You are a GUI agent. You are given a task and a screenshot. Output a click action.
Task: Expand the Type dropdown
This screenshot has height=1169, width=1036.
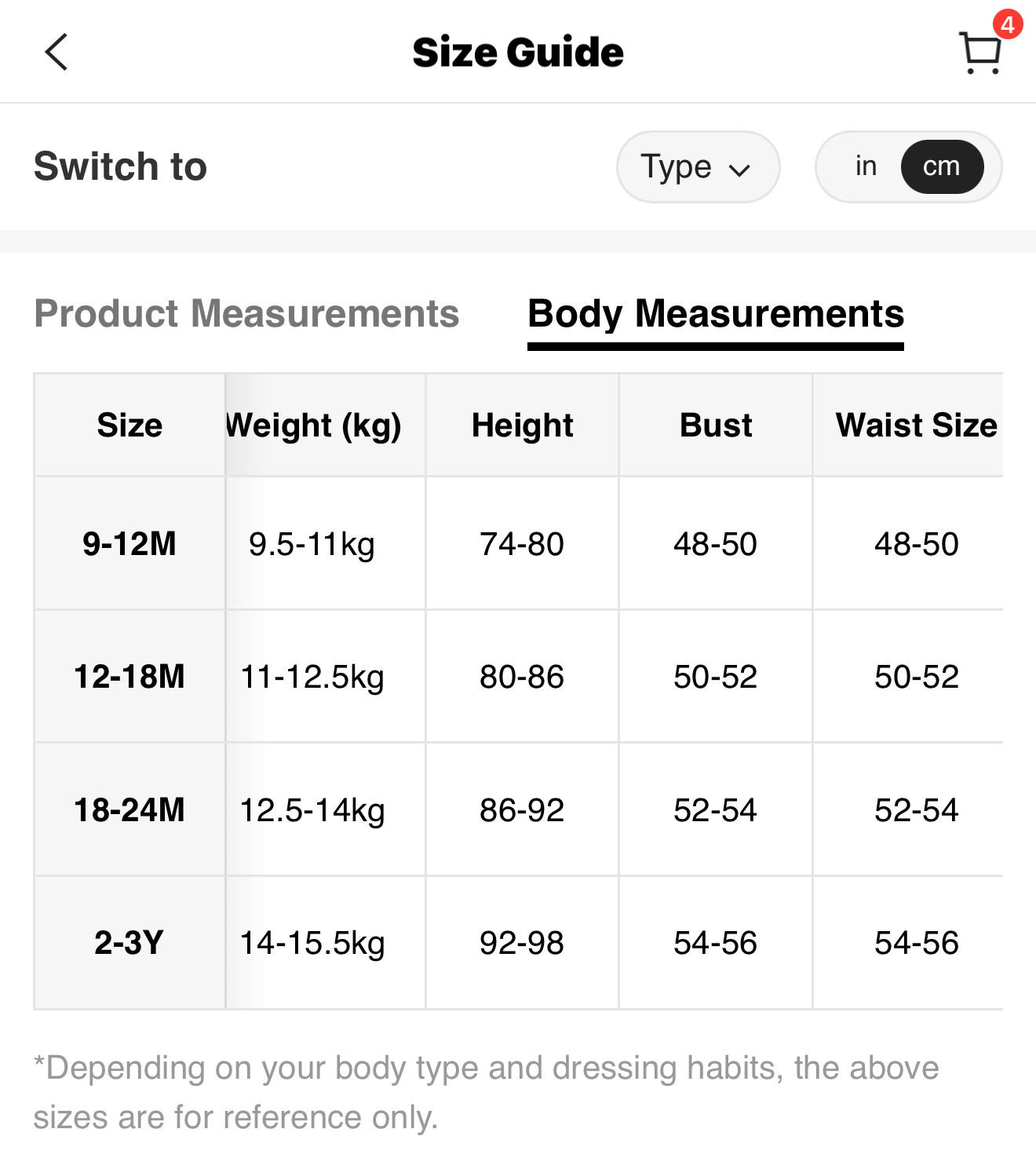coord(697,166)
